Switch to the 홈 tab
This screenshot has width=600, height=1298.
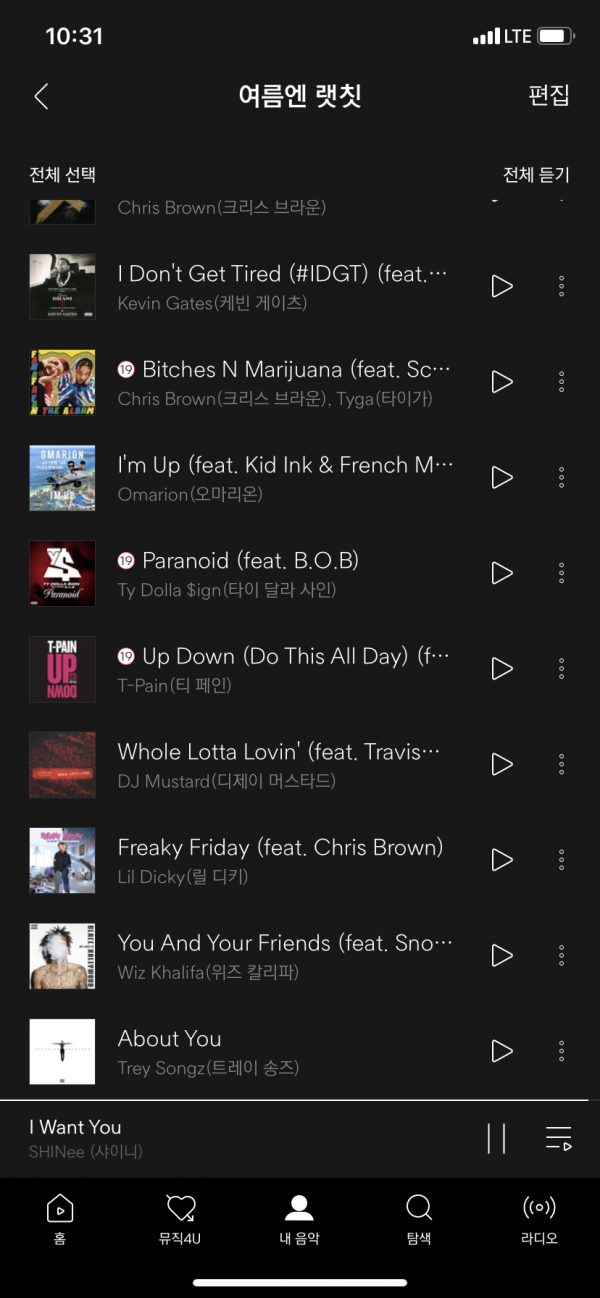click(60, 1218)
